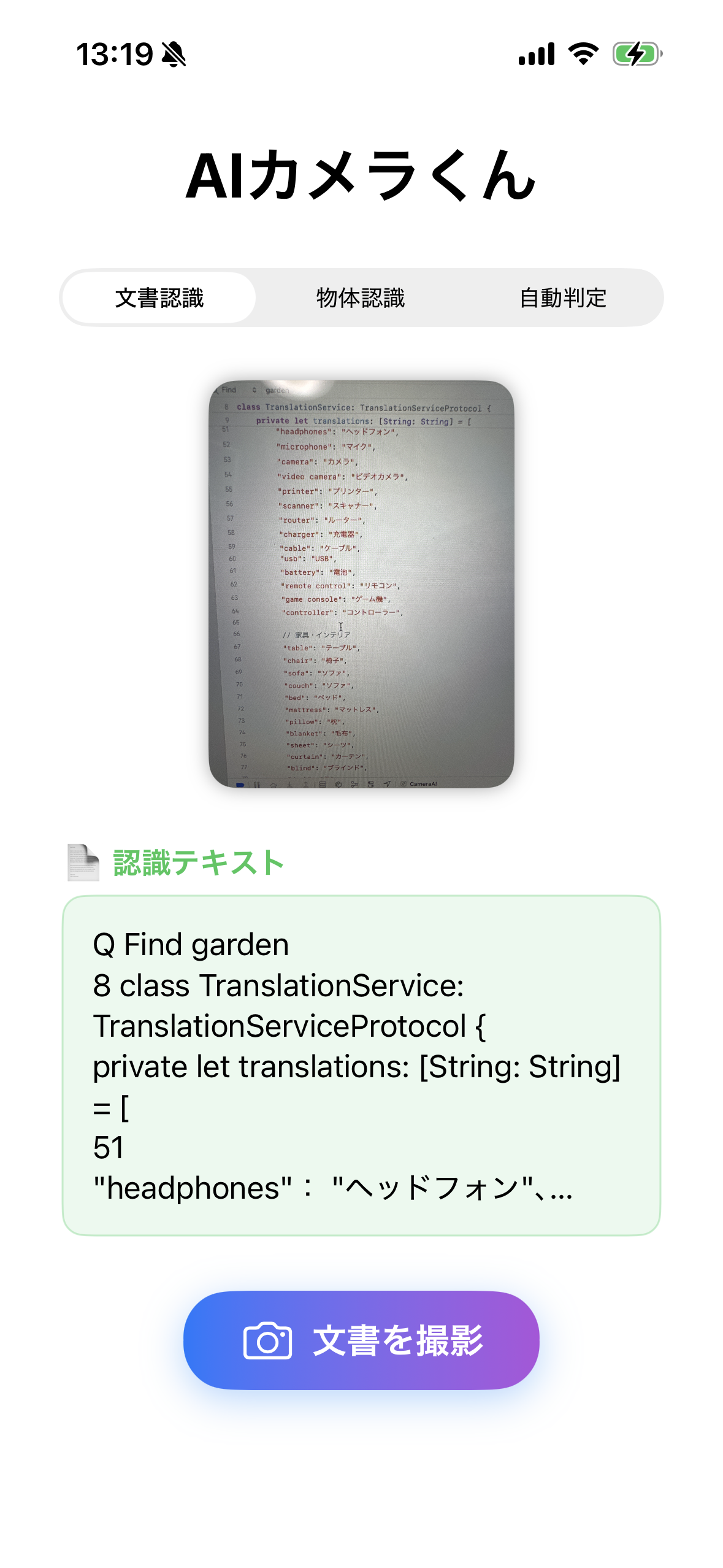Image resolution: width=723 pixels, height=1568 pixels.
Task: Open the captured code photo preview
Action: pyautogui.click(x=361, y=584)
